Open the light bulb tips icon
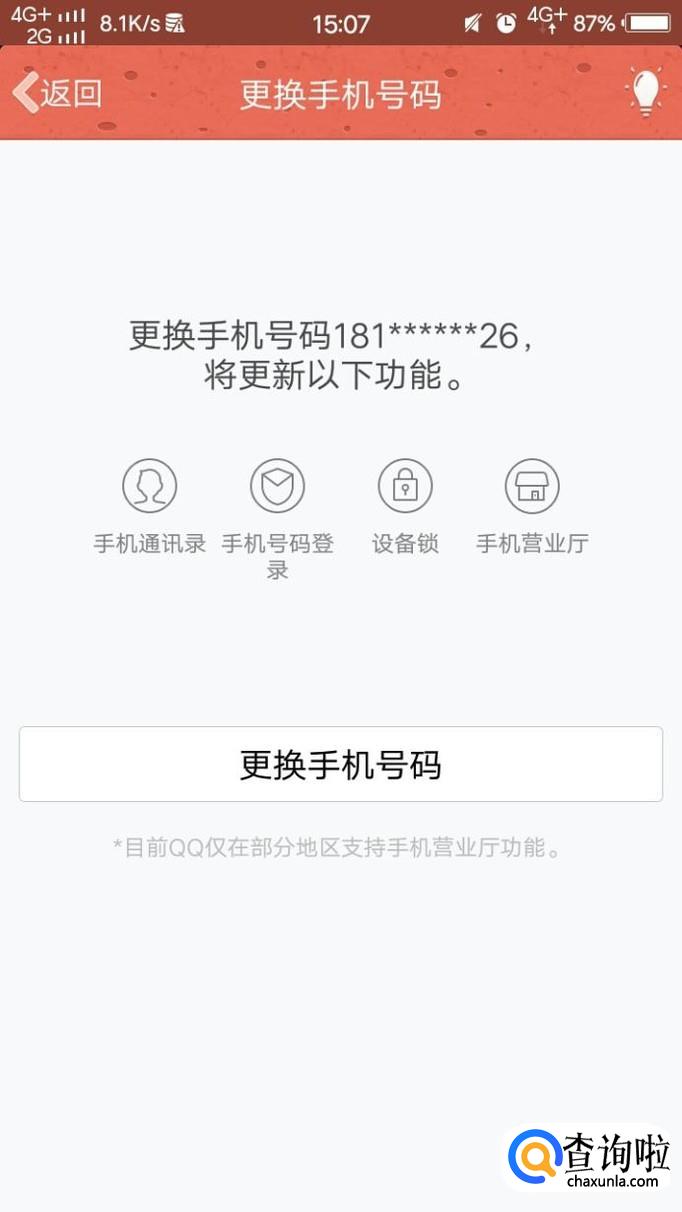 tap(645, 94)
